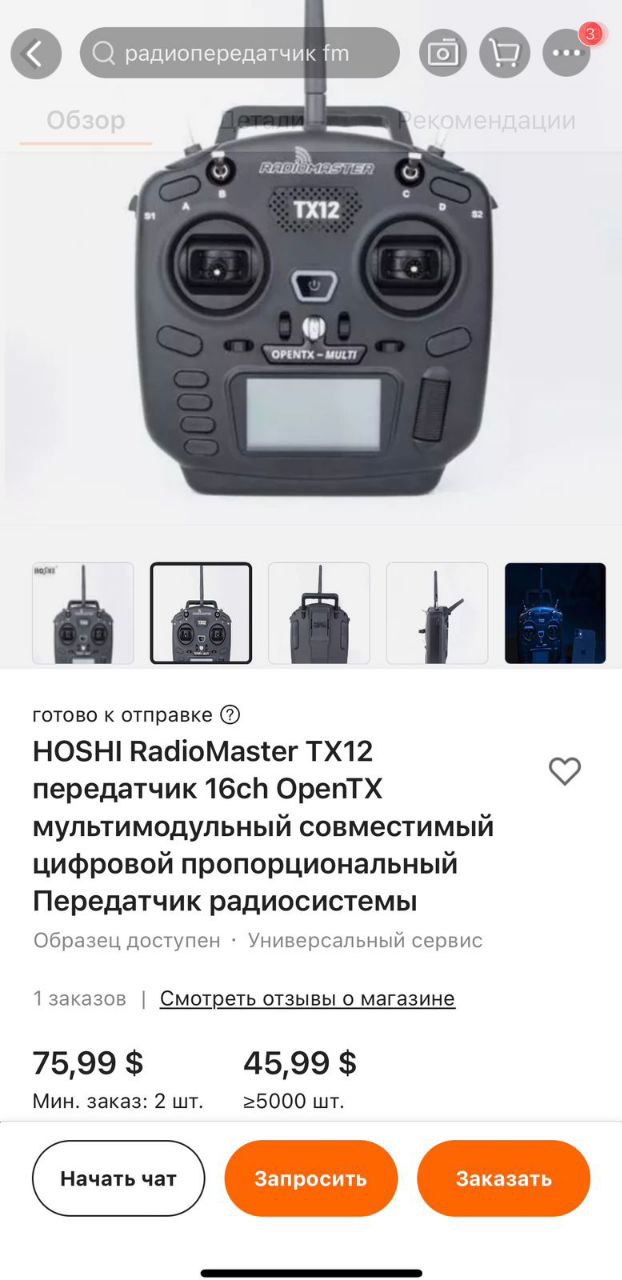
Task: Open the three-dot overflow menu
Action: point(566,53)
